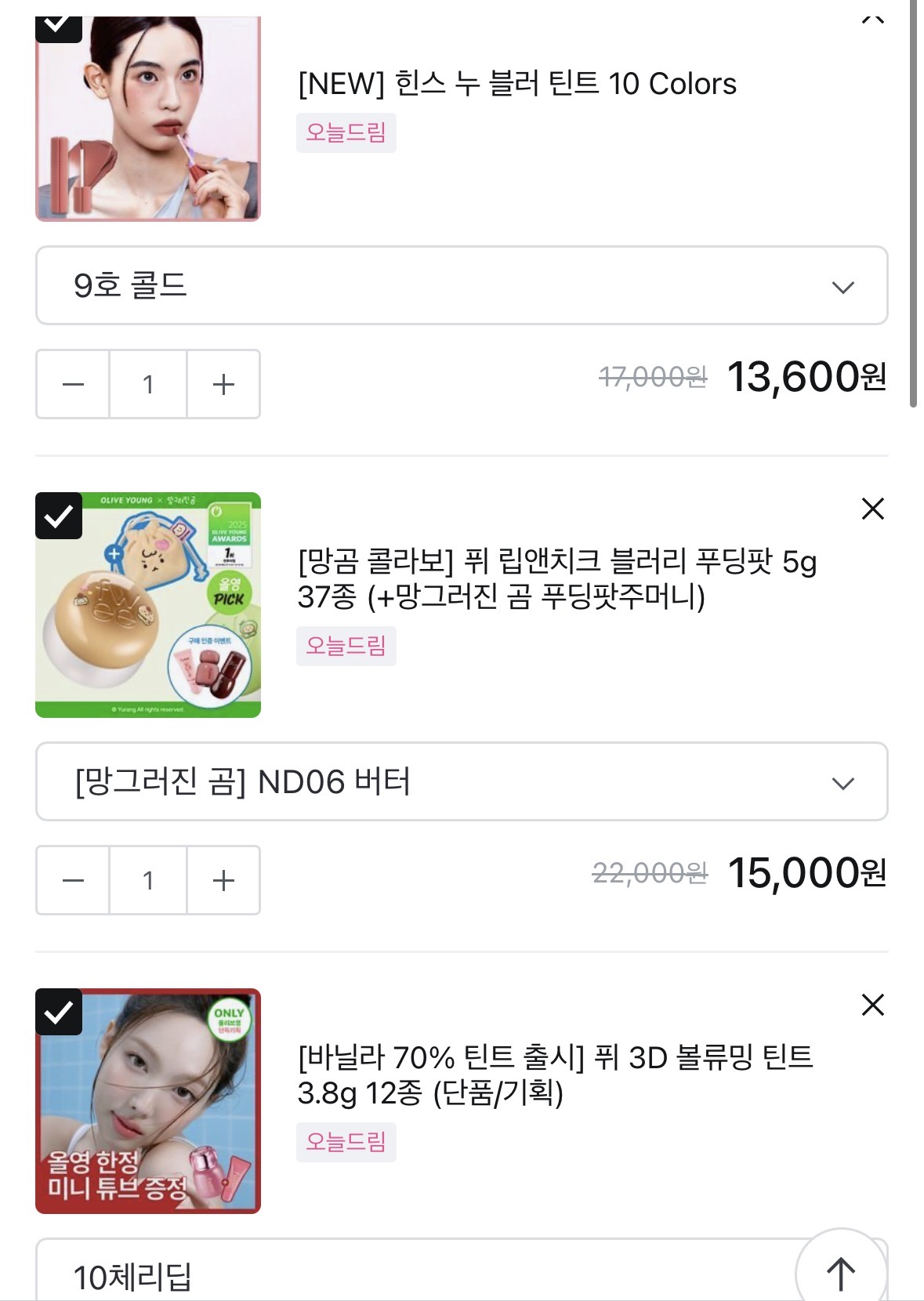Open 퓌 3D 볼류밍 틴트 product image
Viewport: 924px width, 1301px height.
click(148, 1101)
